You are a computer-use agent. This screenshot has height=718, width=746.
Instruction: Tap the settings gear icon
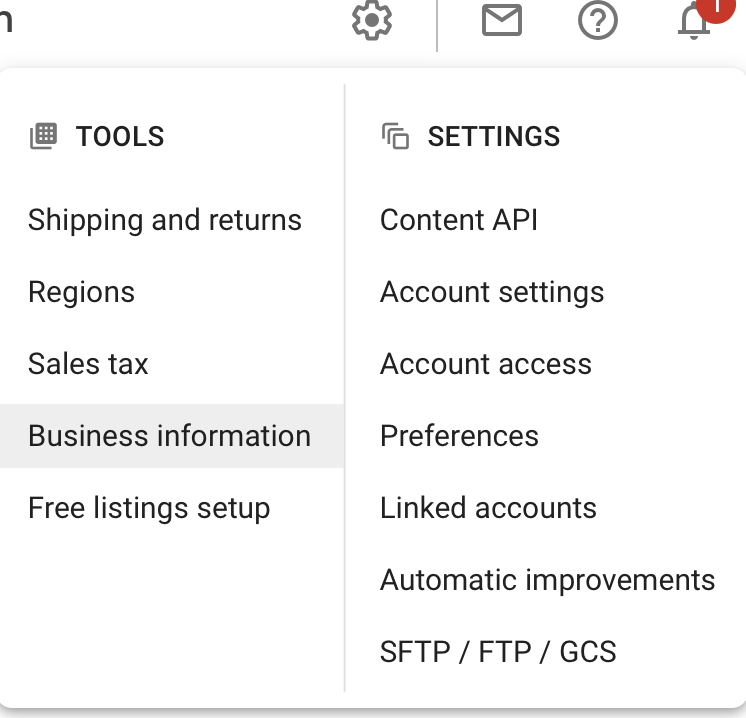372,20
